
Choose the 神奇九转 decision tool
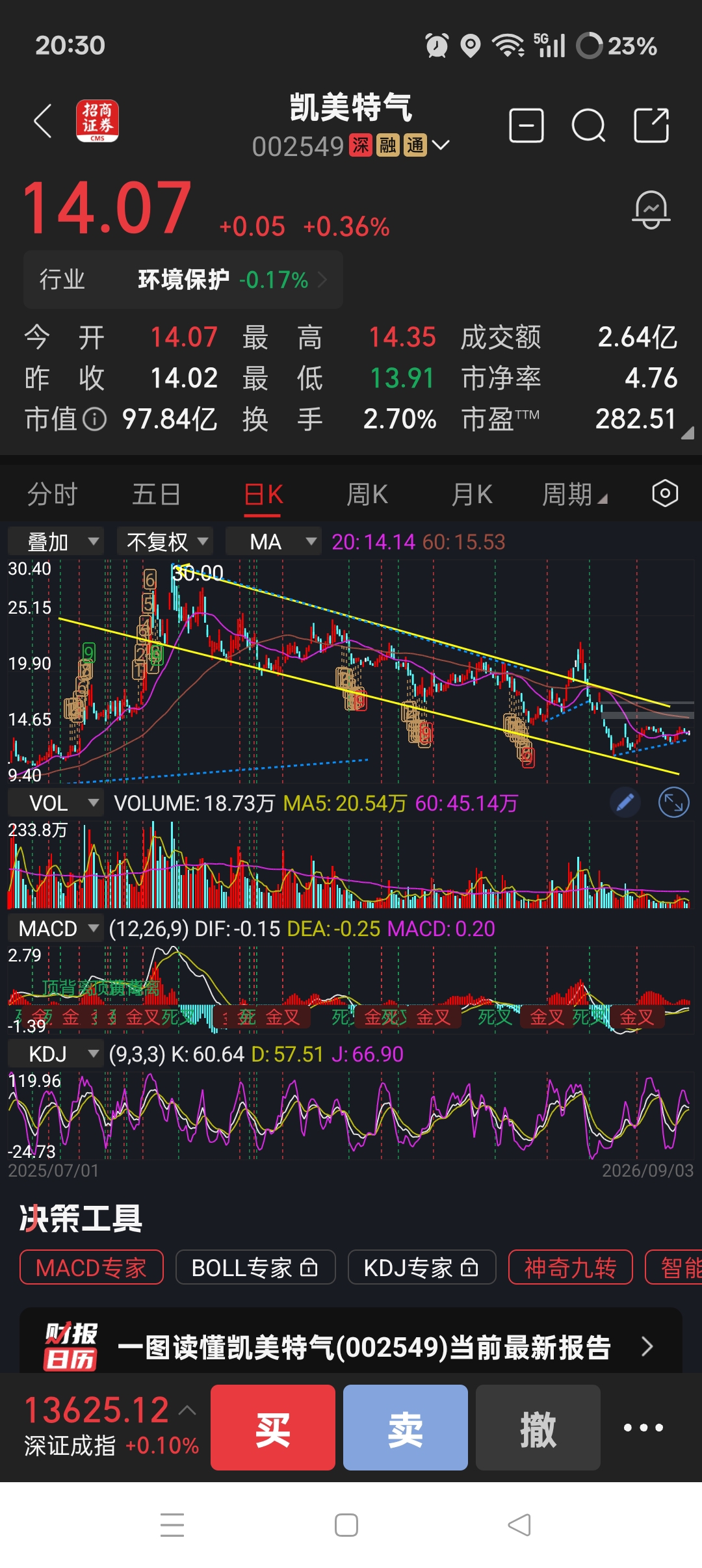(x=570, y=1267)
